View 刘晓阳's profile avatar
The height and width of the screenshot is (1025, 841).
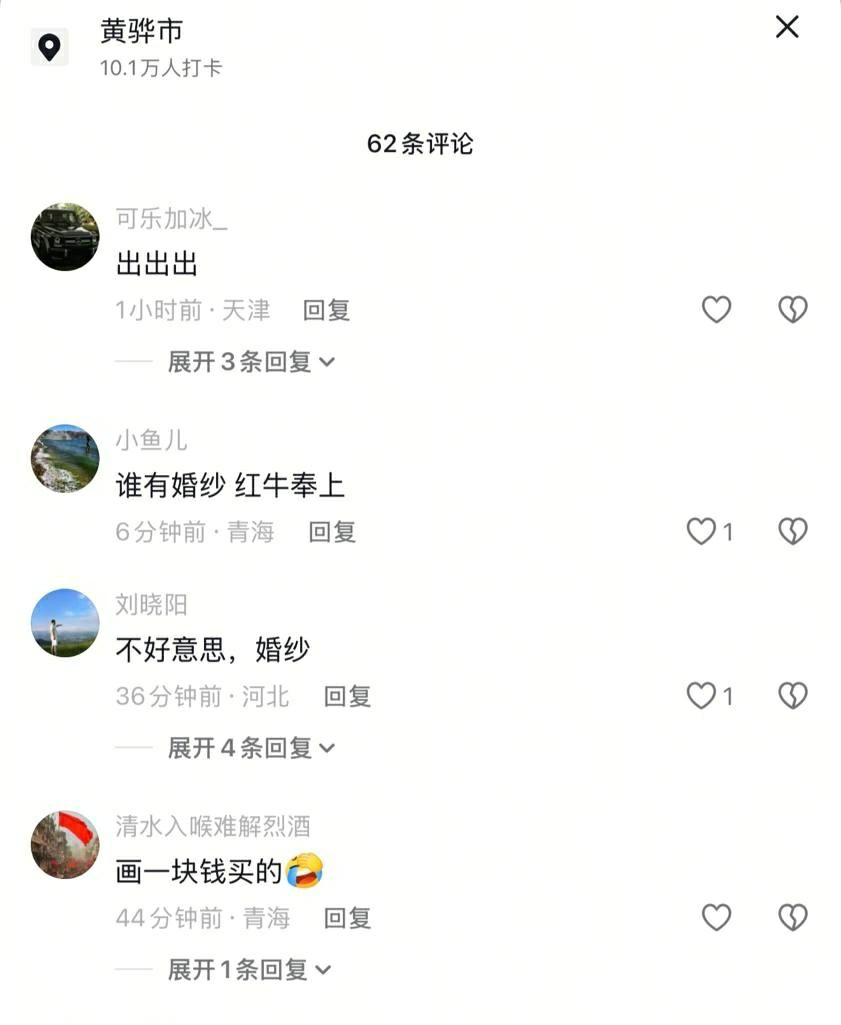click(x=65, y=623)
